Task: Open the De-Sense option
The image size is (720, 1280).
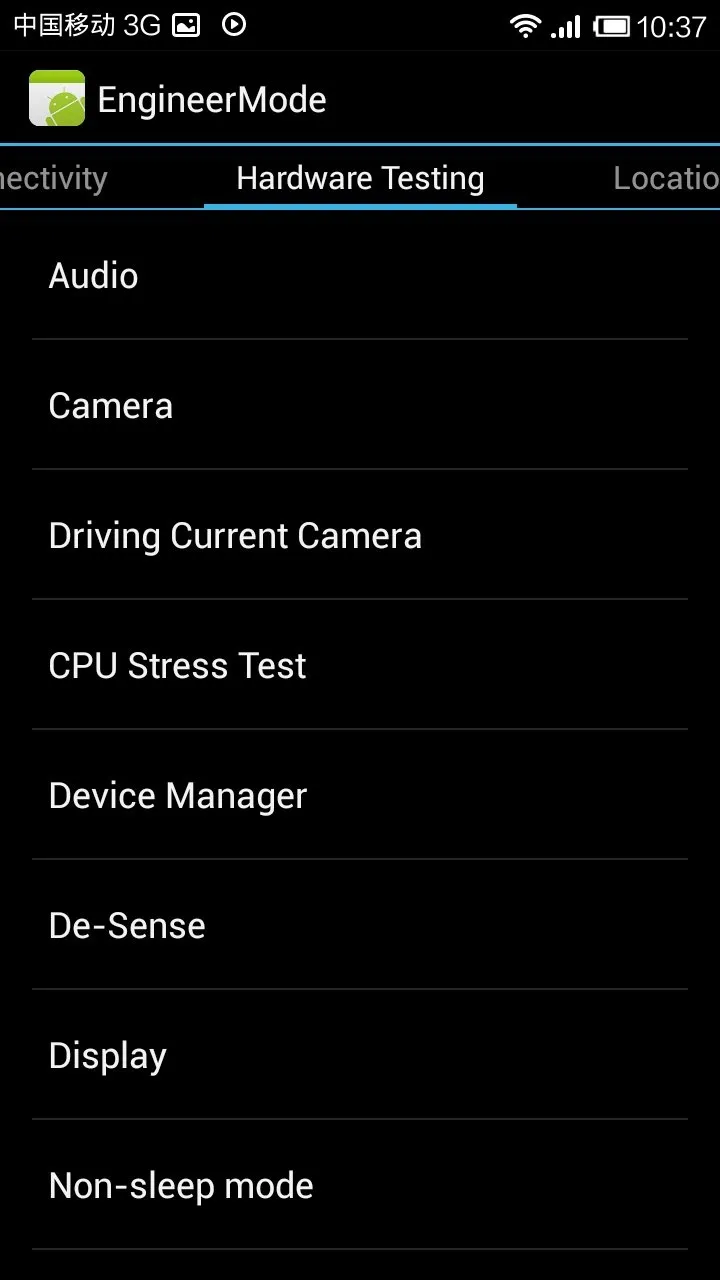Action: [360, 925]
